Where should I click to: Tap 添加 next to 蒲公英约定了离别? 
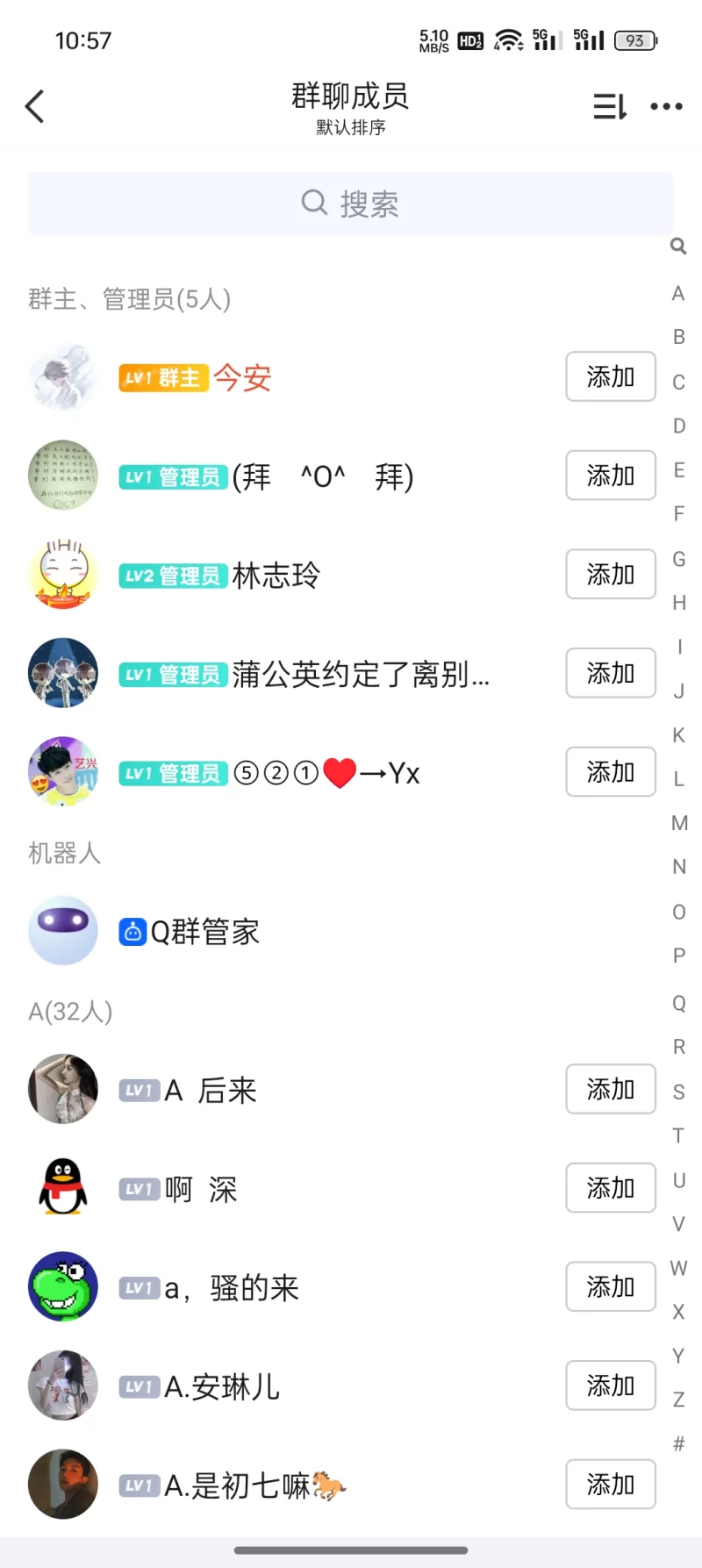[x=610, y=674]
